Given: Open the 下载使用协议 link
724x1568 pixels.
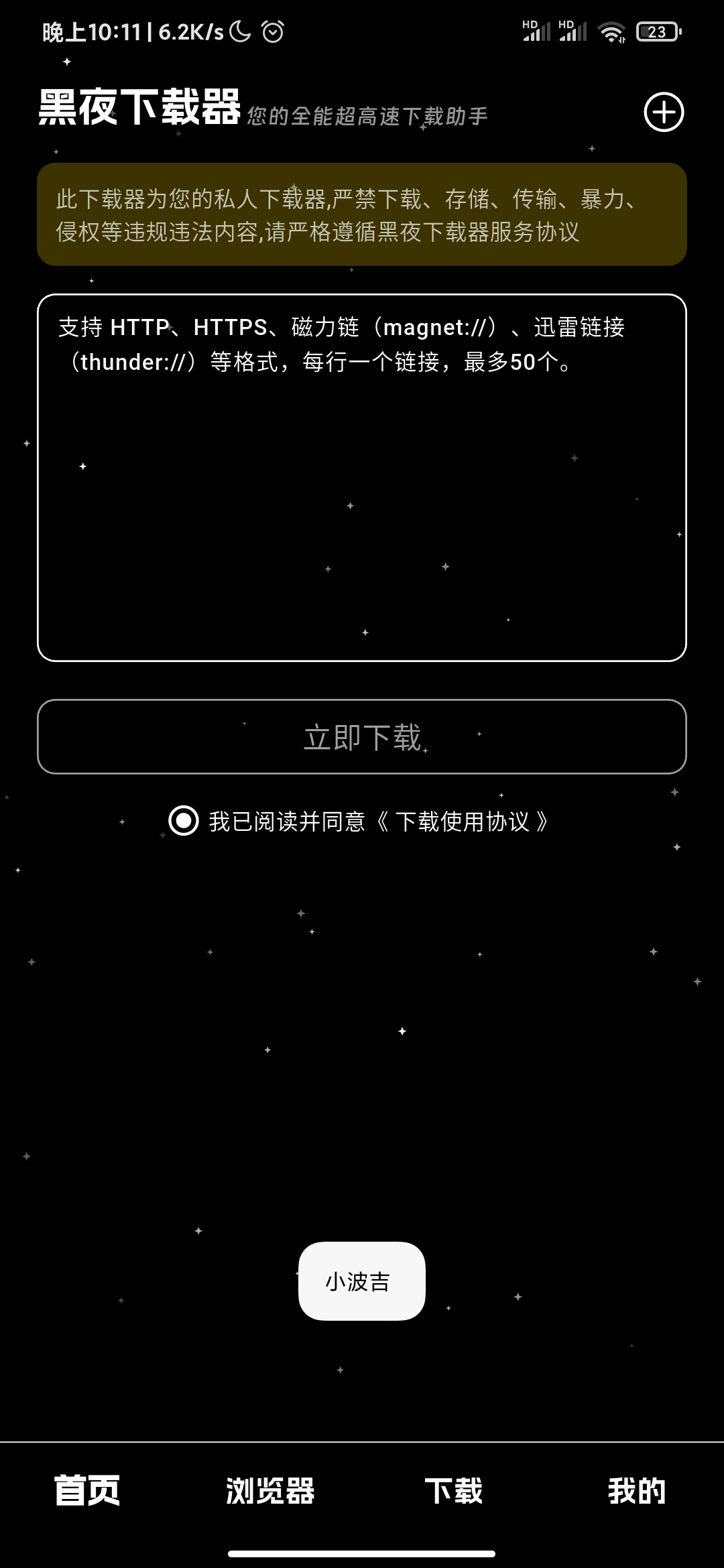Looking at the screenshot, I should tap(463, 822).
